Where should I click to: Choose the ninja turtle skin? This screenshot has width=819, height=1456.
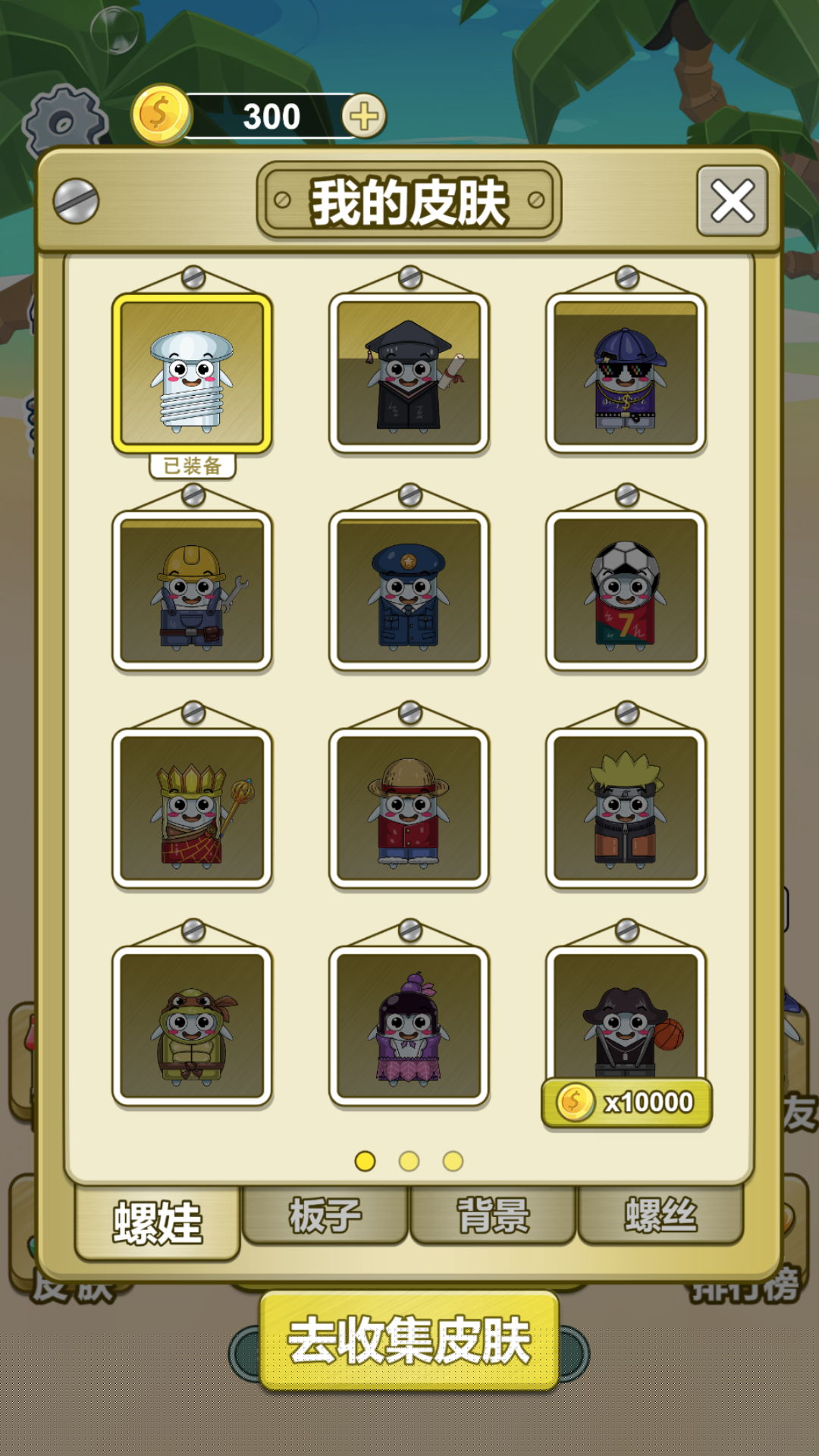192,1026
